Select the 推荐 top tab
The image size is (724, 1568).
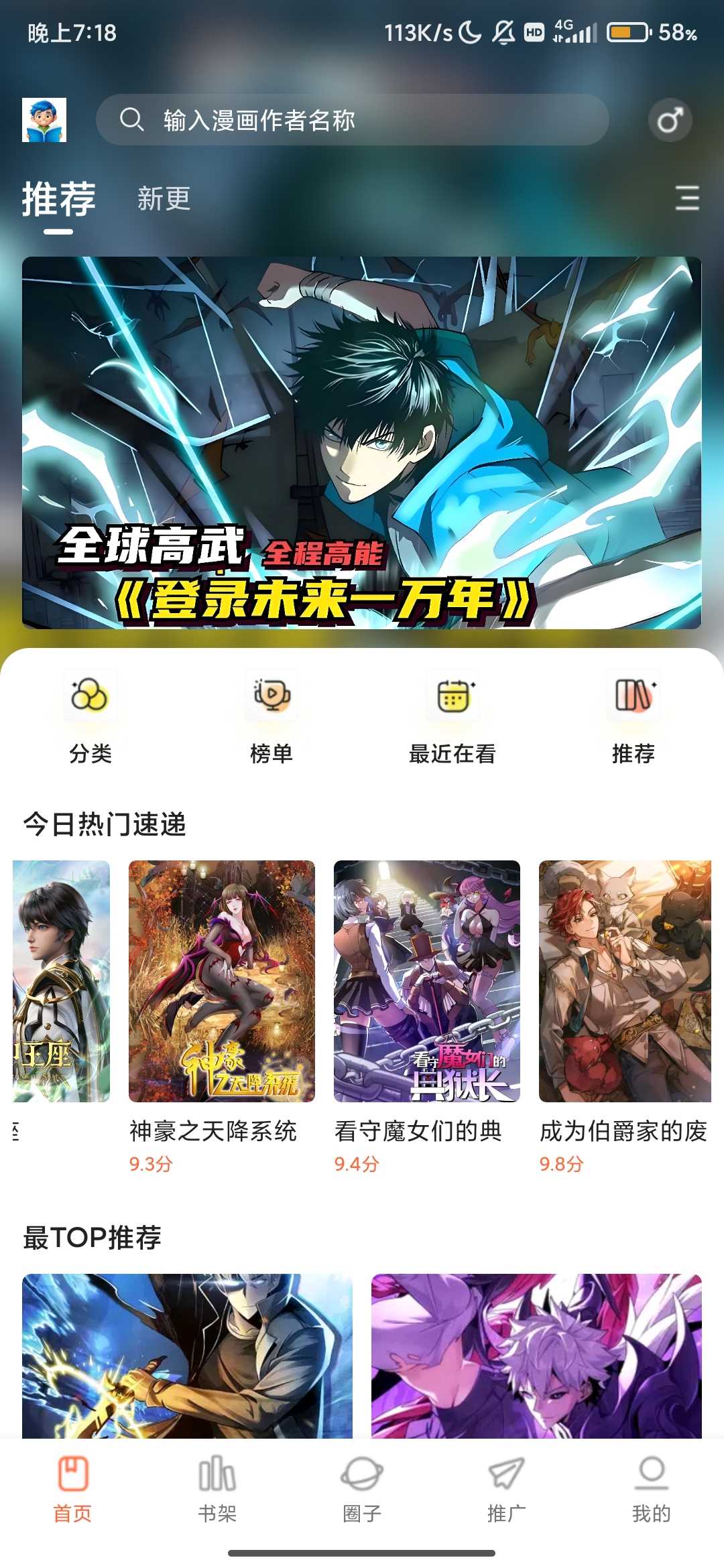pyautogui.click(x=59, y=200)
